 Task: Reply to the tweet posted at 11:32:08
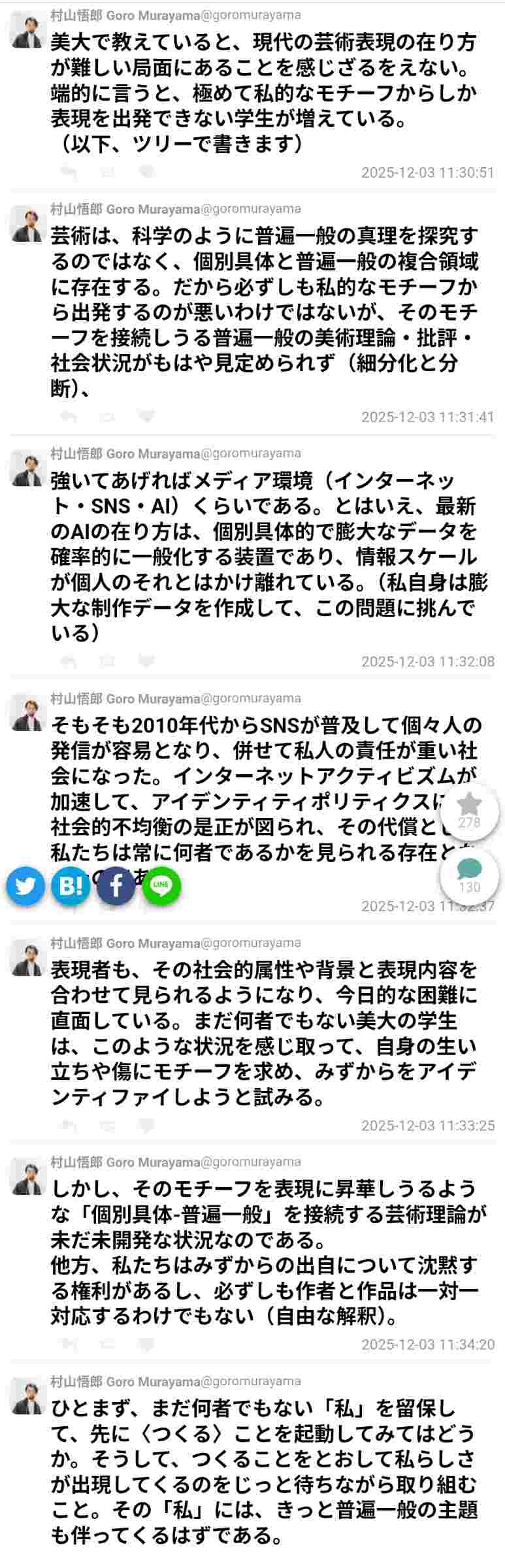click(x=69, y=661)
